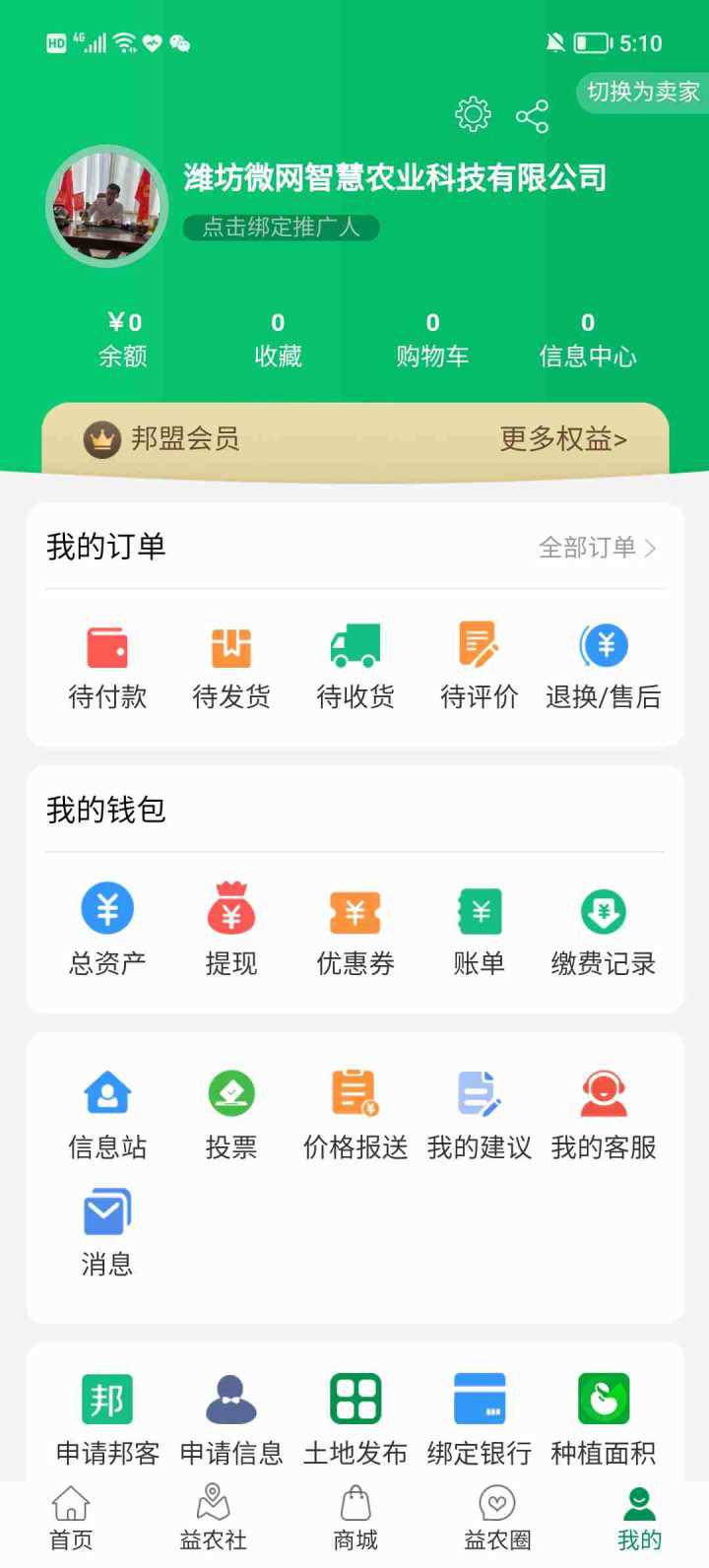Open 退换/售后 returns and after-sales
This screenshot has height=1568, width=709.
(604, 667)
